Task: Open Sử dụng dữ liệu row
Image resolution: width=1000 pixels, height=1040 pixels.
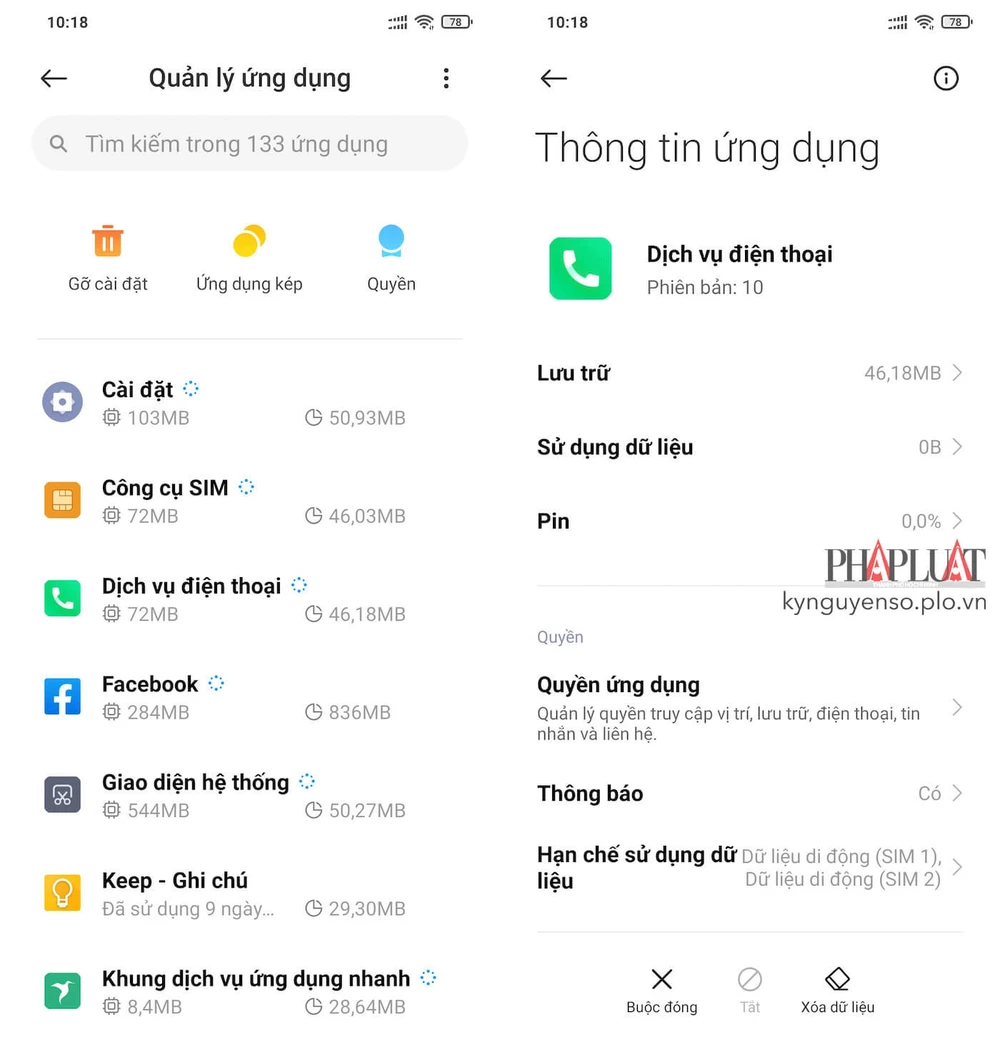Action: (x=750, y=447)
